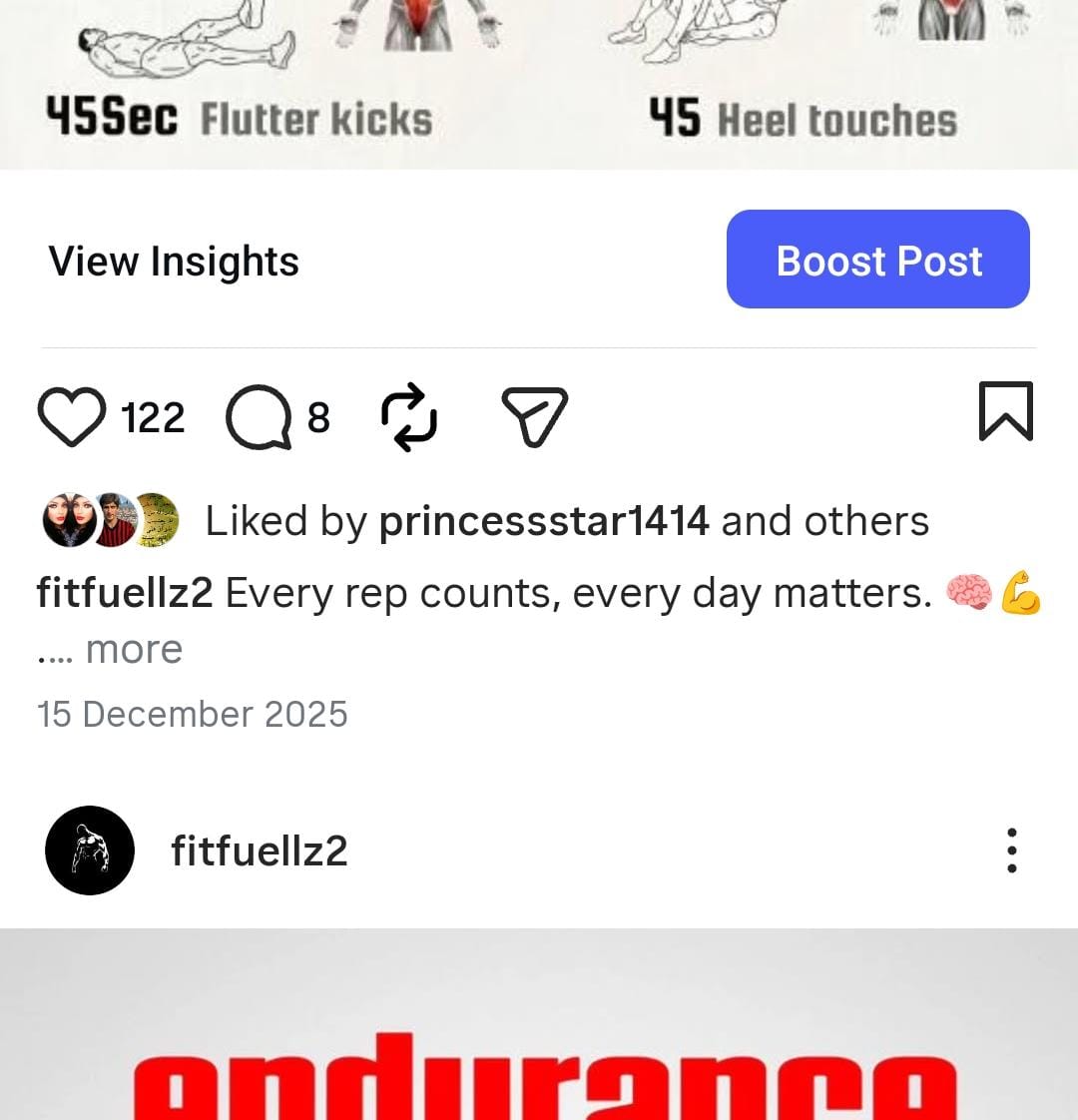Open fitfuellz2 profile from the caption username
The width and height of the screenshot is (1078, 1120).
[125, 593]
